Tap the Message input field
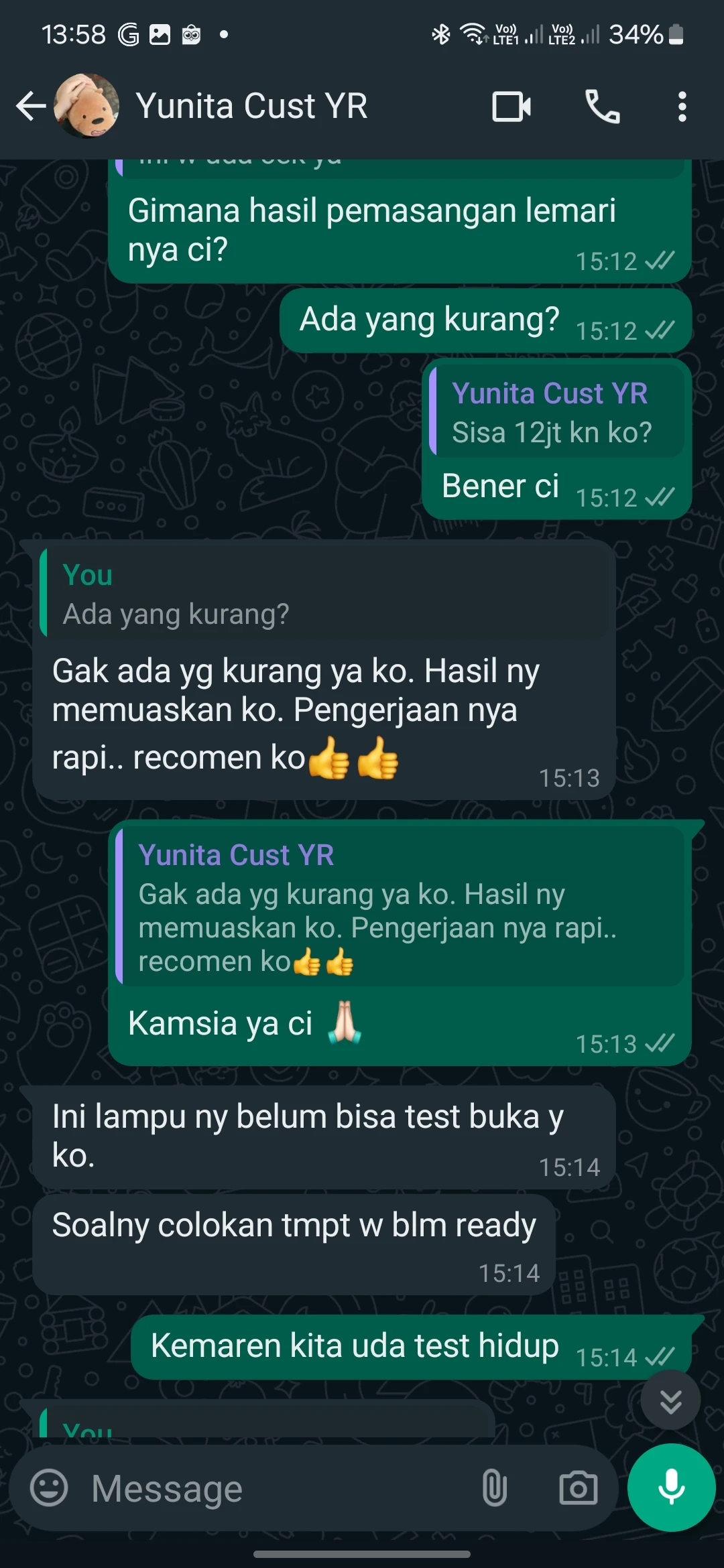Viewport: 724px width, 1568px height. (282, 1489)
